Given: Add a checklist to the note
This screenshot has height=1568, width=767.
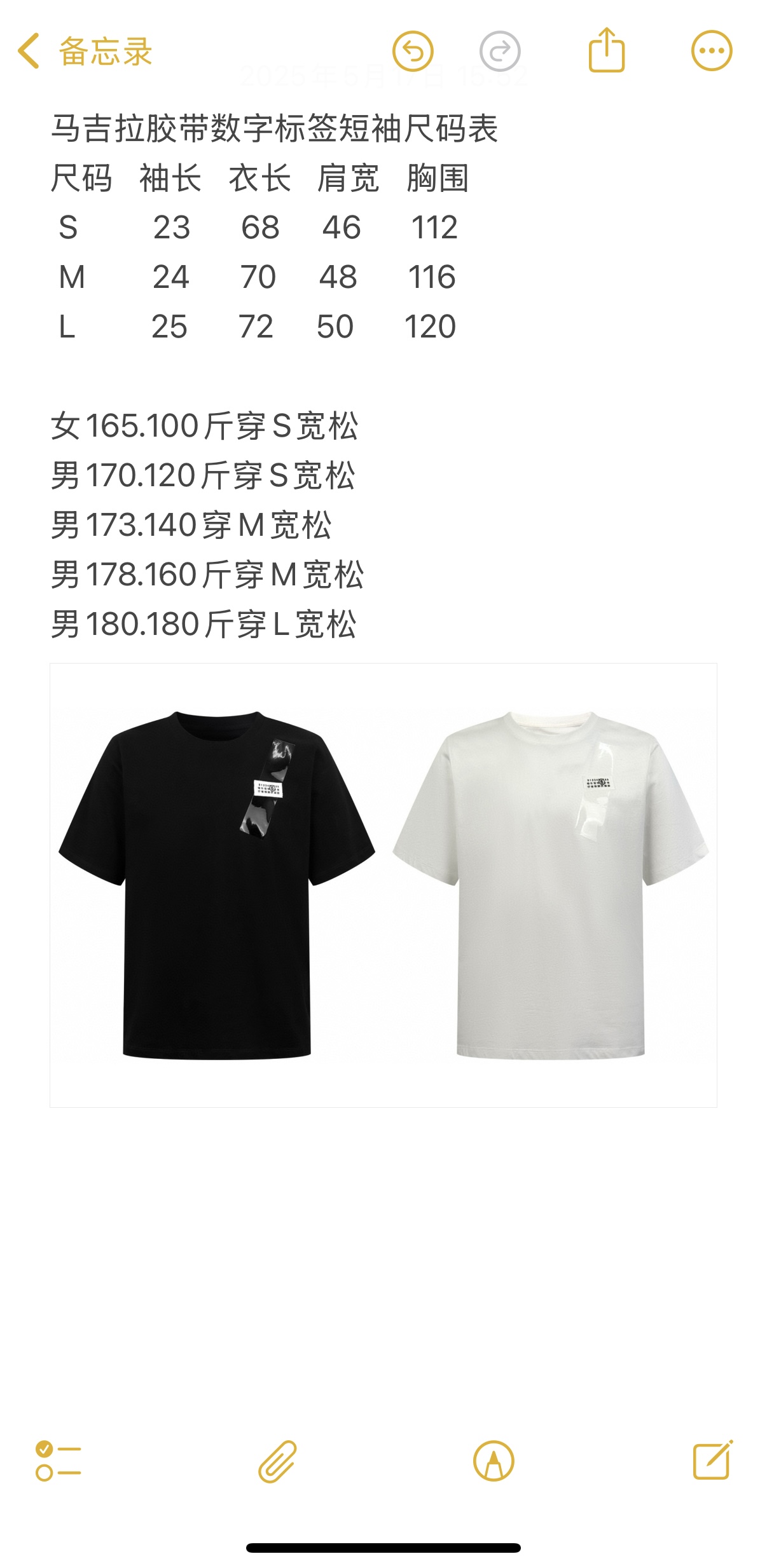Looking at the screenshot, I should click(x=59, y=1461).
